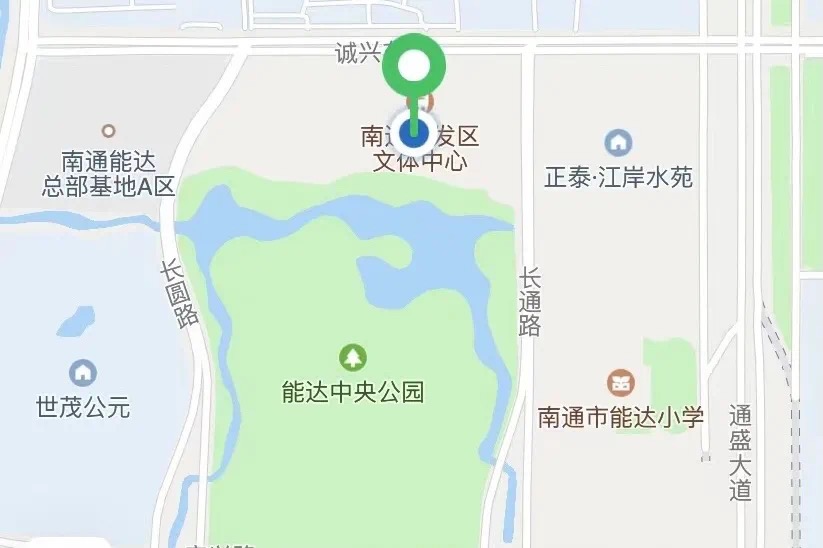Open the 南通能达总部基地A区 marker
The width and height of the screenshot is (823, 548).
tap(108, 131)
